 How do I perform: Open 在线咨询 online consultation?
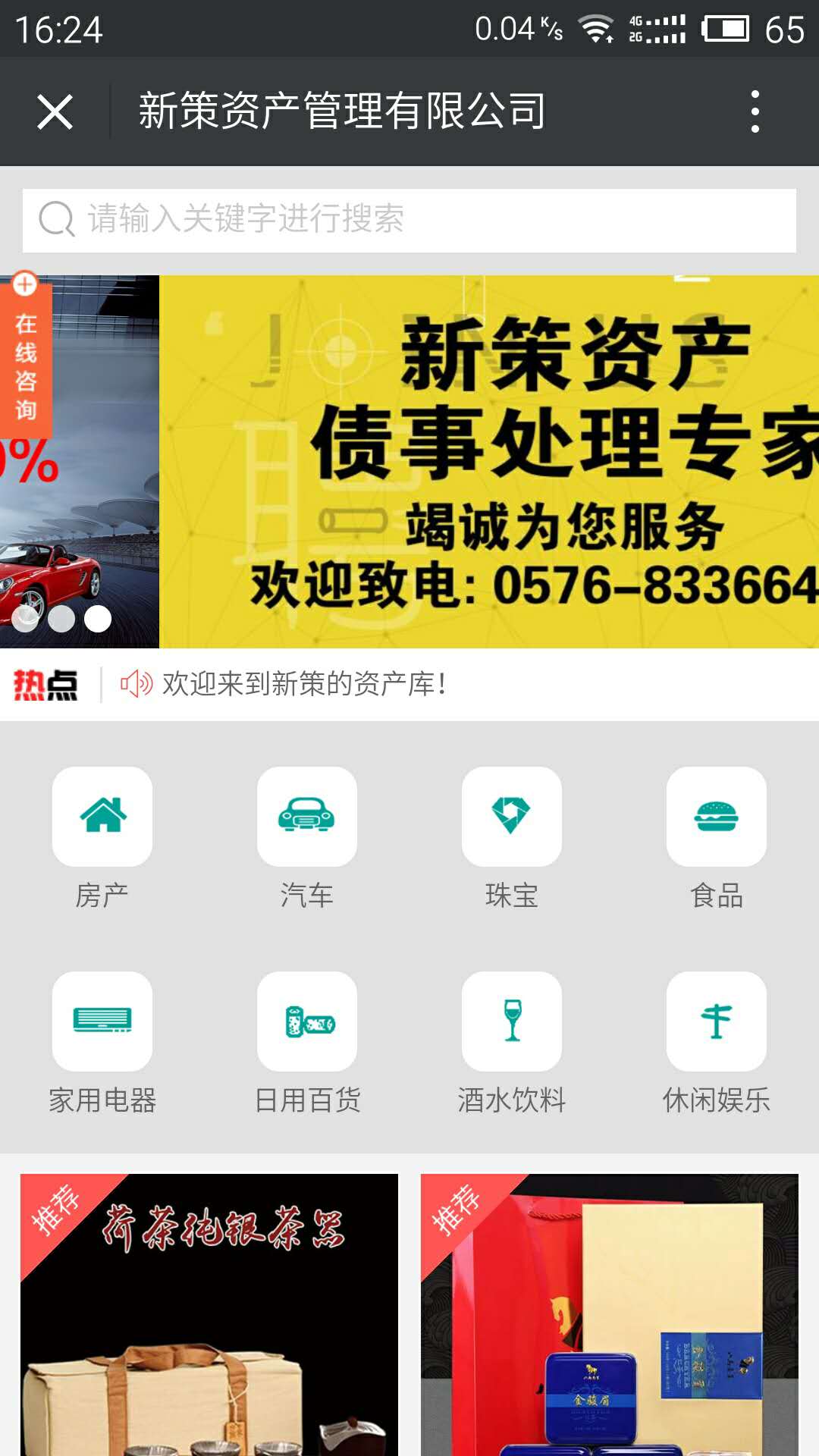coord(26,356)
